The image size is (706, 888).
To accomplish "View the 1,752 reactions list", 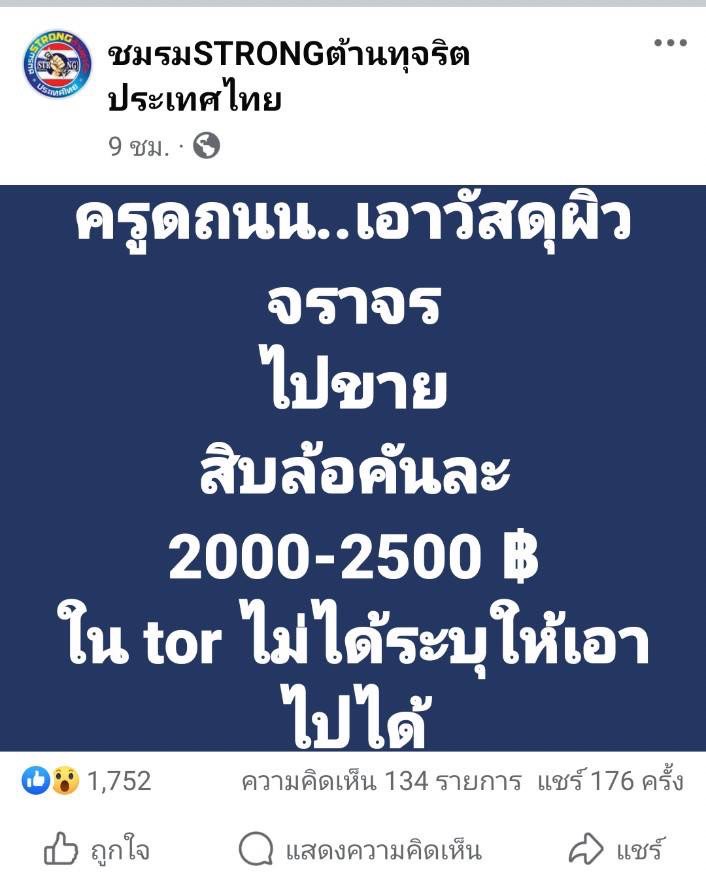I will coord(88,781).
